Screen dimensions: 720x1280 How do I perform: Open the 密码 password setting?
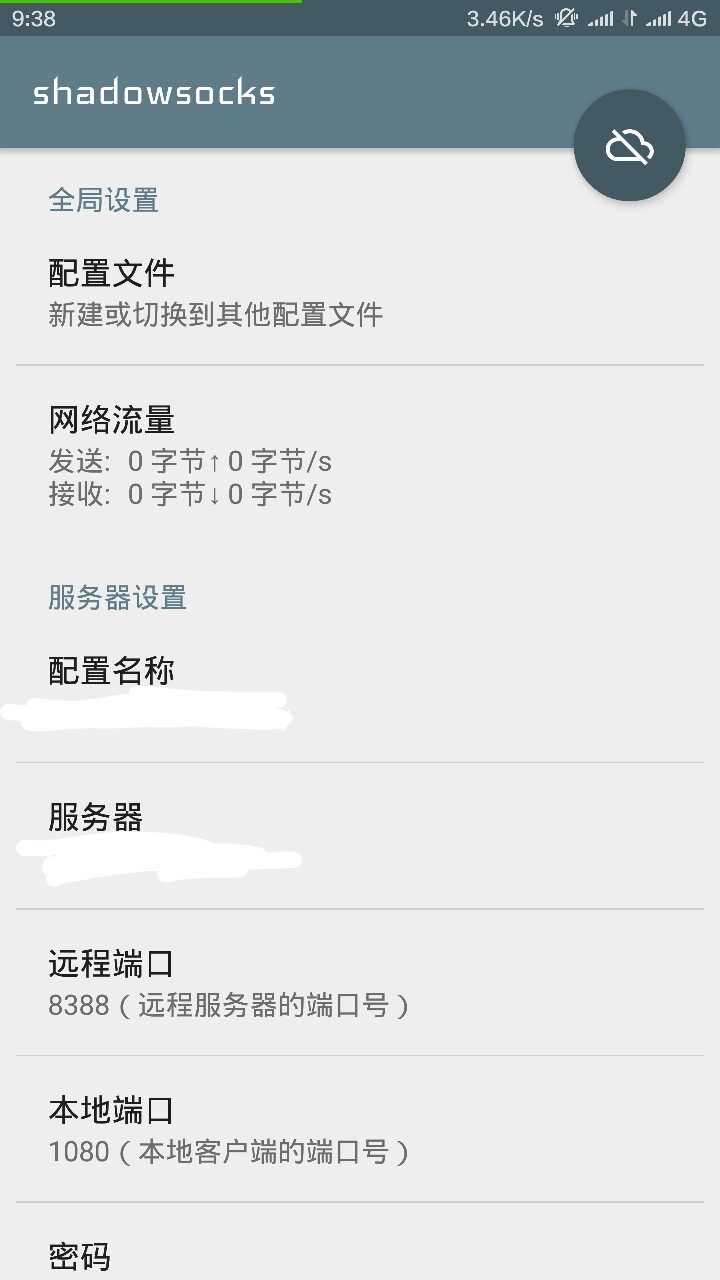point(360,1242)
